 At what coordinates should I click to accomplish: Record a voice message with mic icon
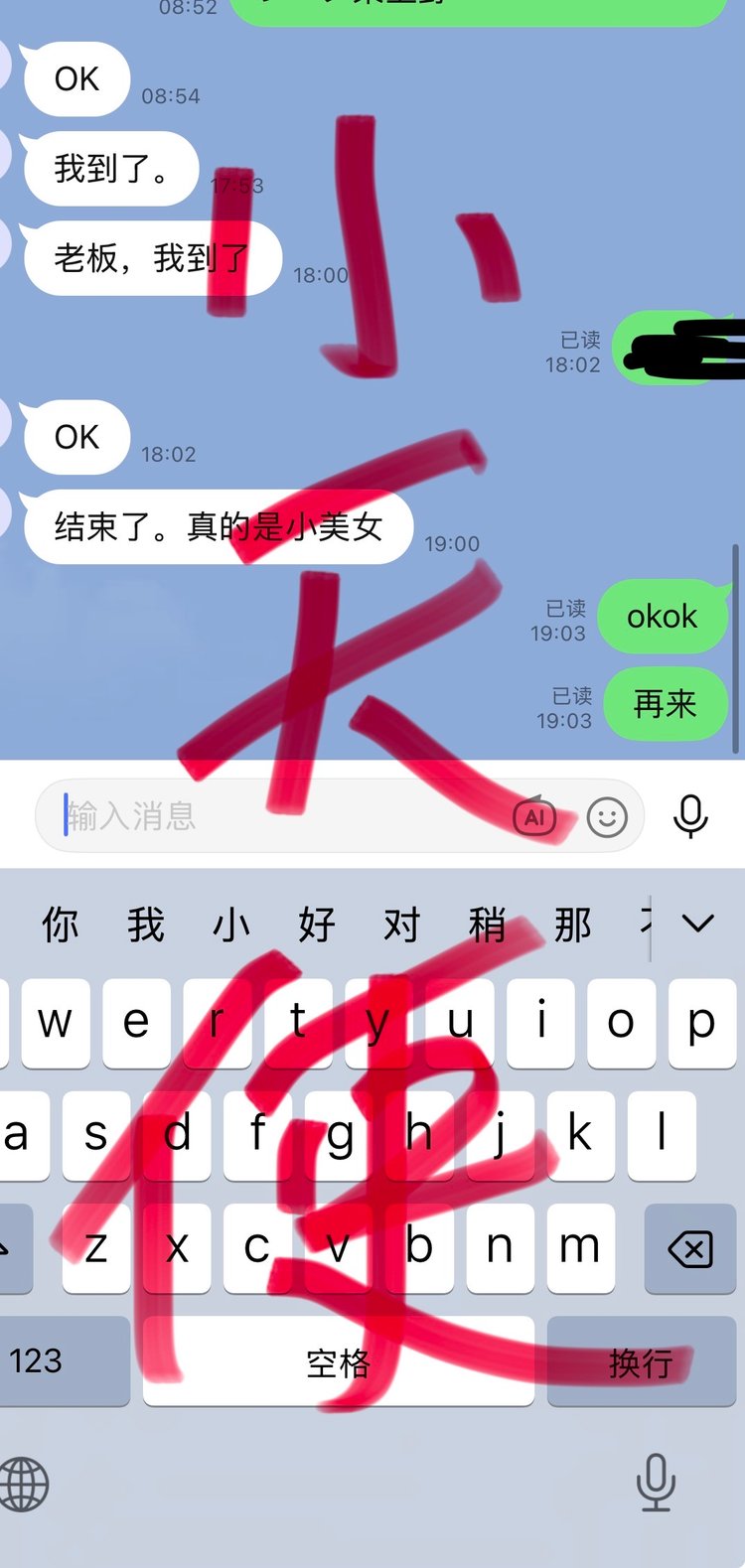(690, 816)
